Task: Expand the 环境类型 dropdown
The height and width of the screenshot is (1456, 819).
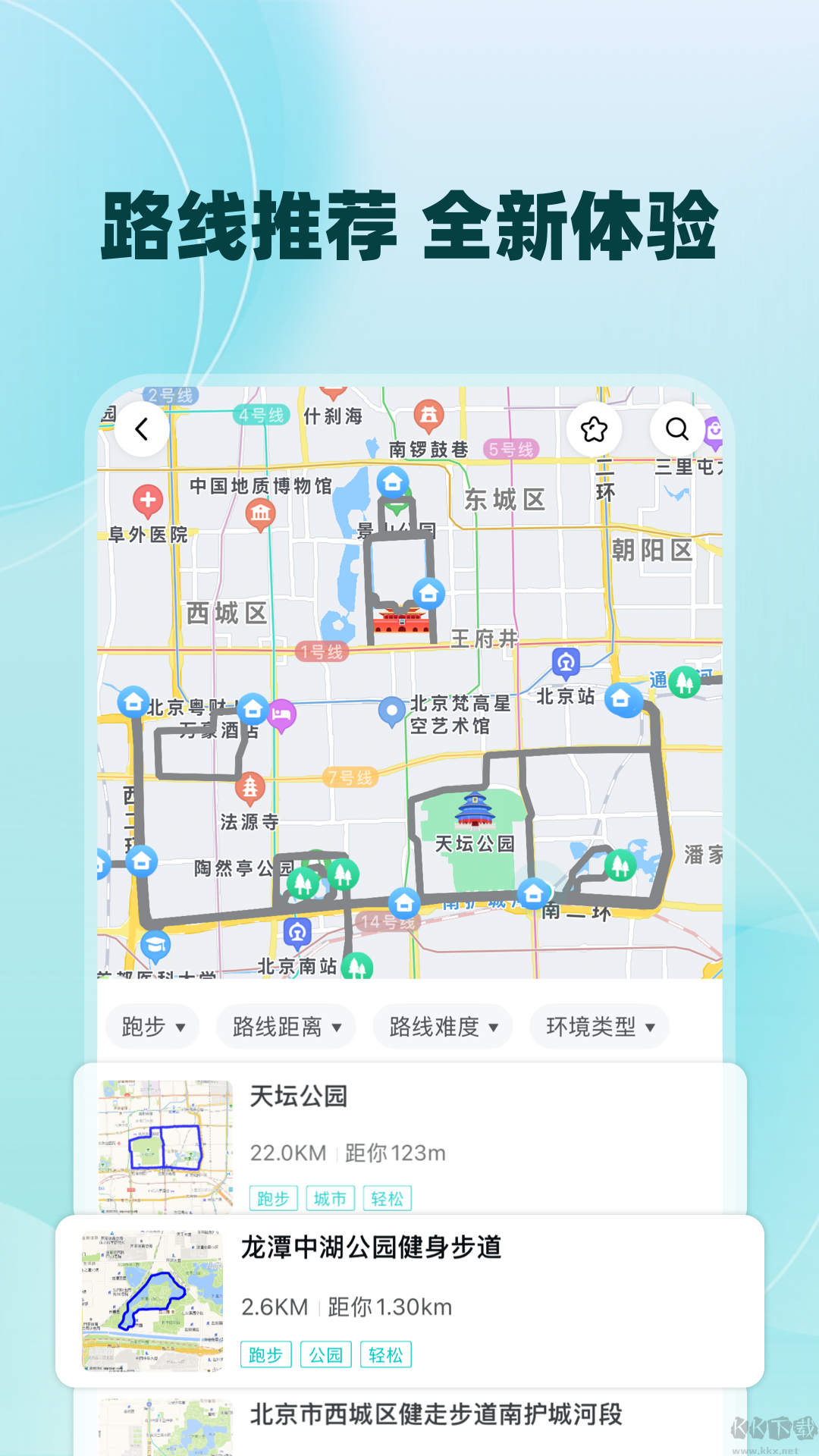Action: click(x=599, y=1026)
